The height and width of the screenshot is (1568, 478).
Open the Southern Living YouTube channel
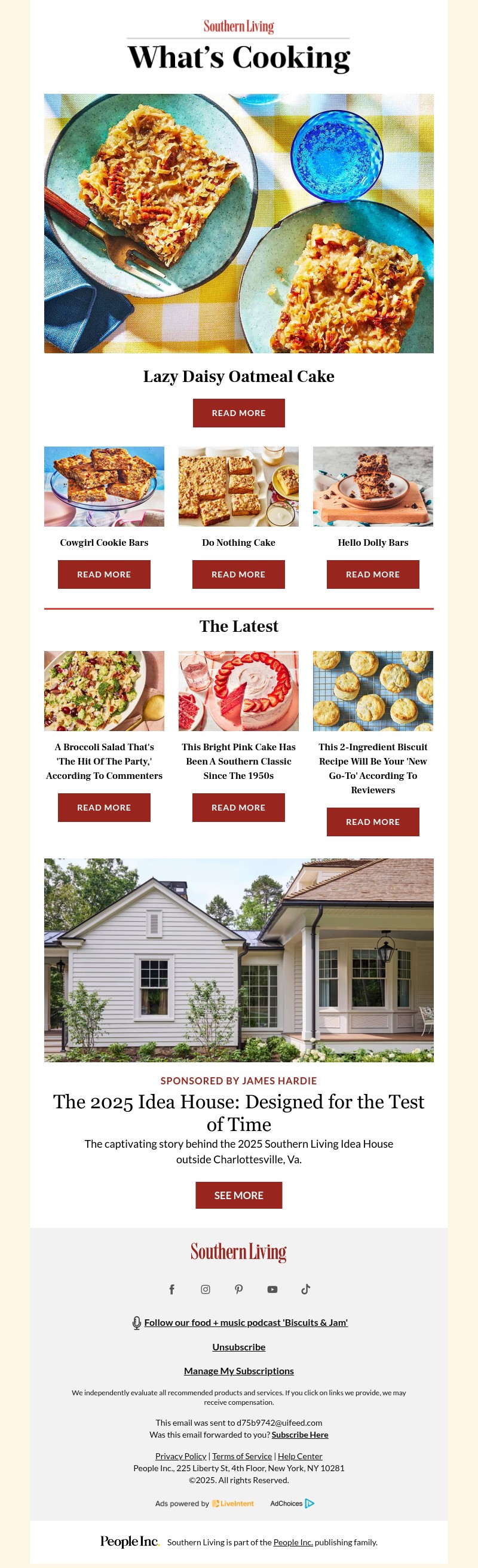pos(272,1289)
